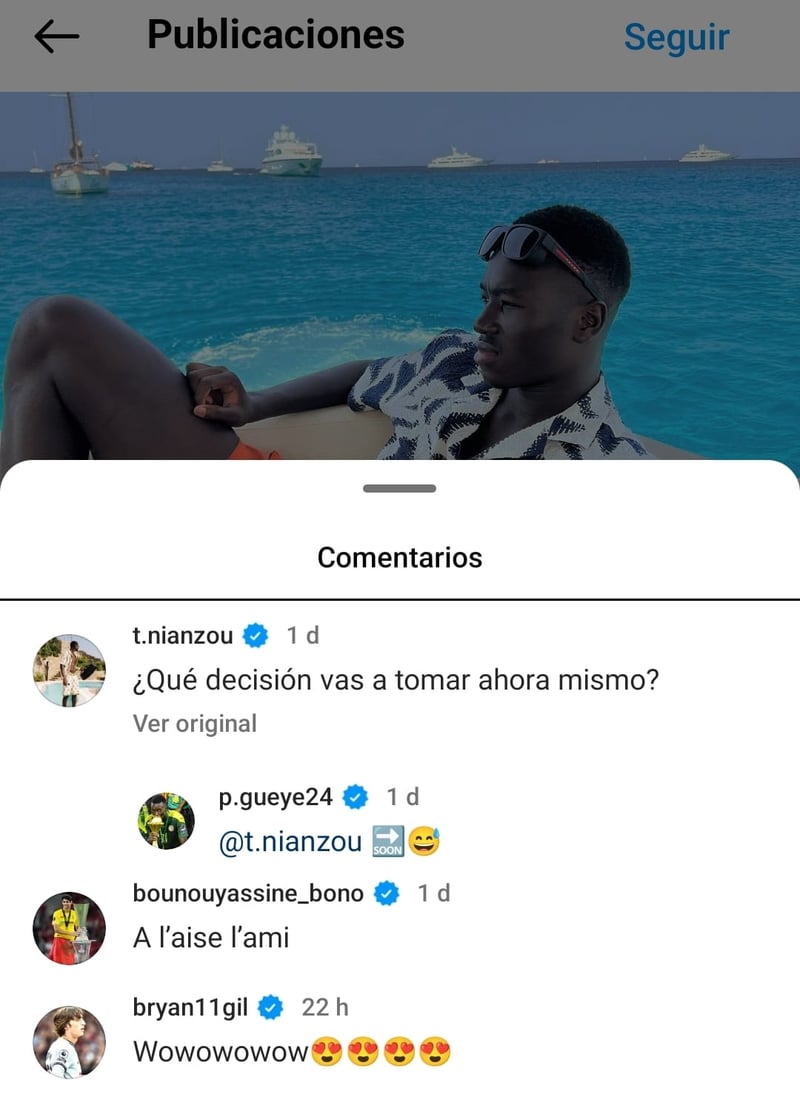This screenshot has height=1100, width=800.
Task: Open bryan11gil's profile picture
Action: [69, 1042]
